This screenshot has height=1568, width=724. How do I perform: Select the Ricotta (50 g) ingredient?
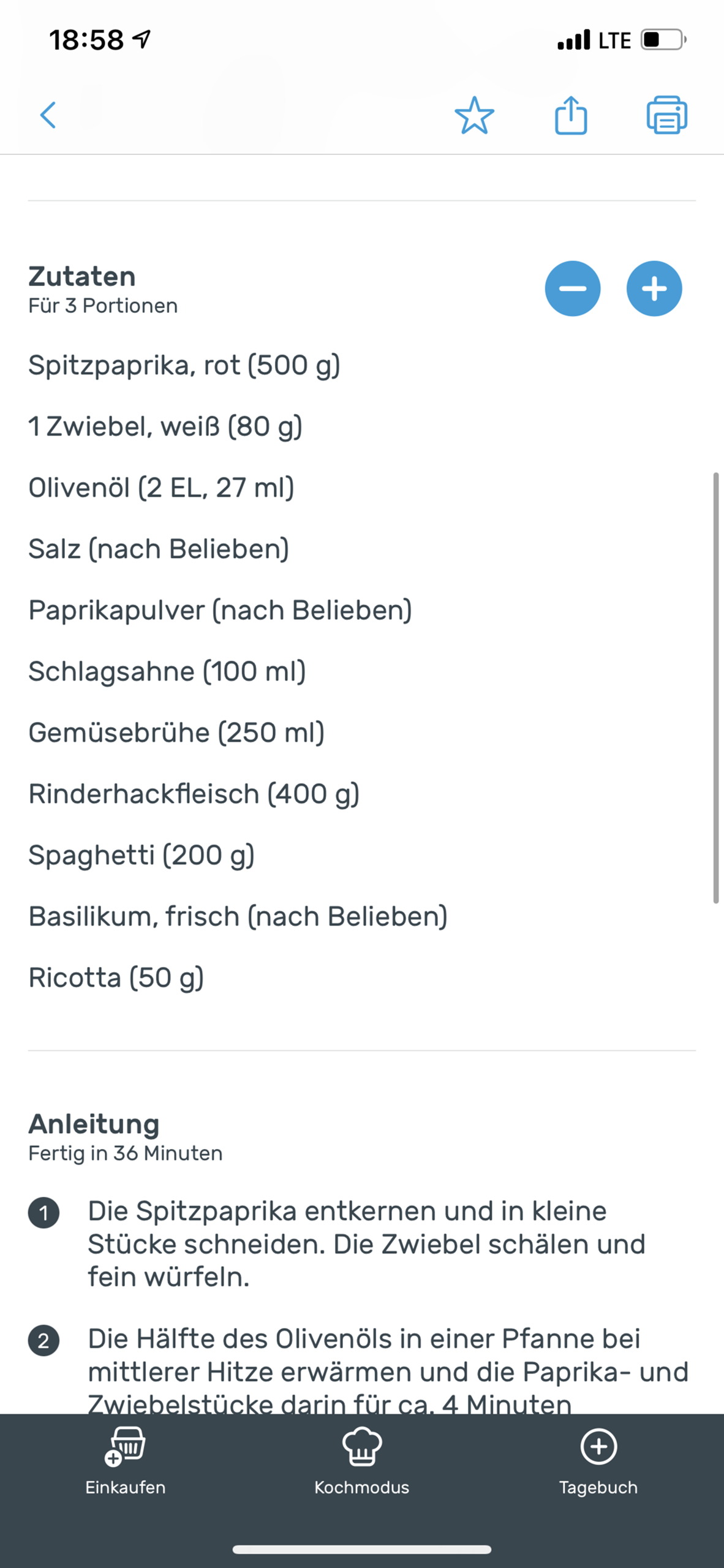tap(117, 976)
